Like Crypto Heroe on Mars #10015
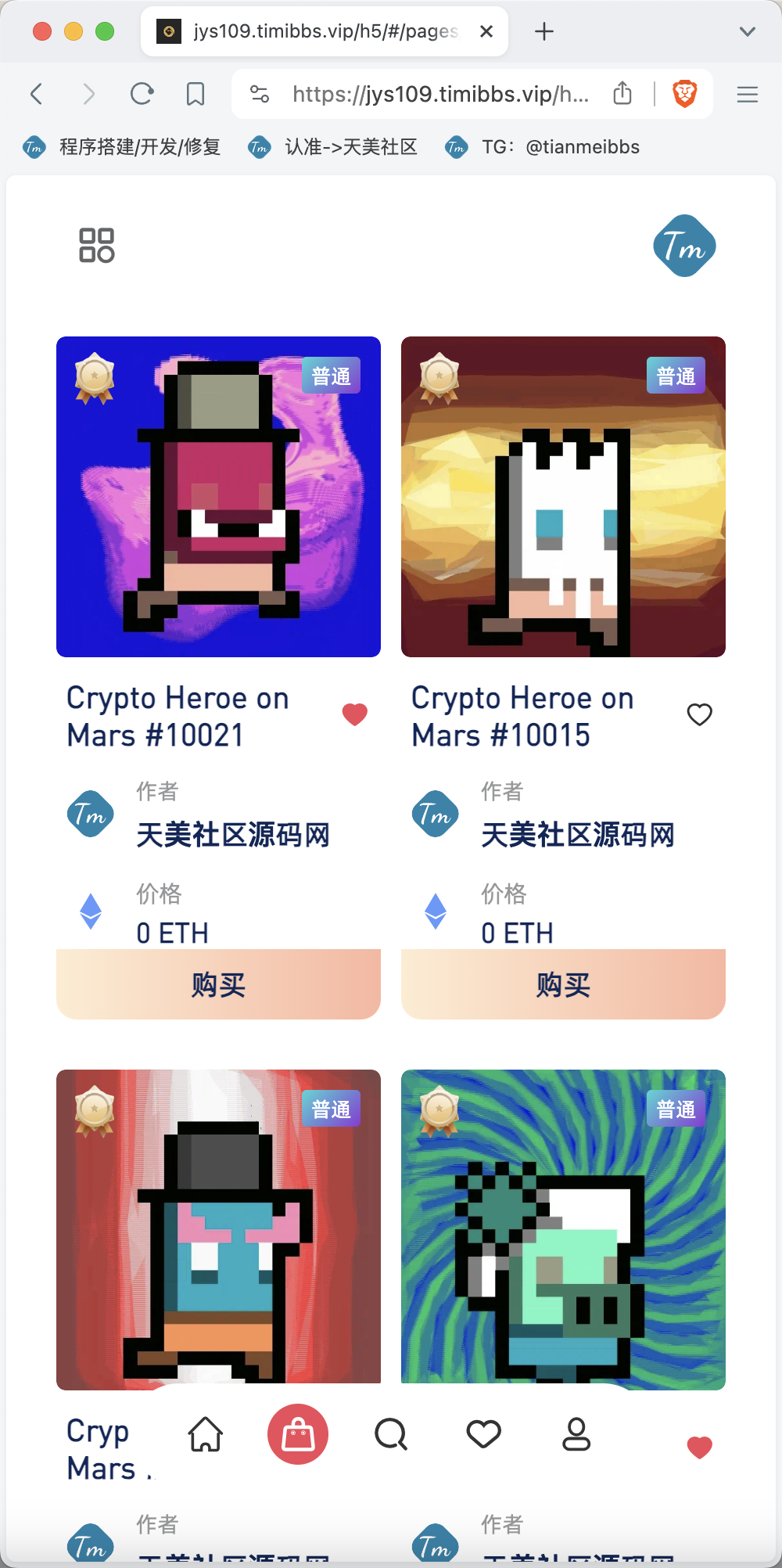This screenshot has width=782, height=1568. 699,714
